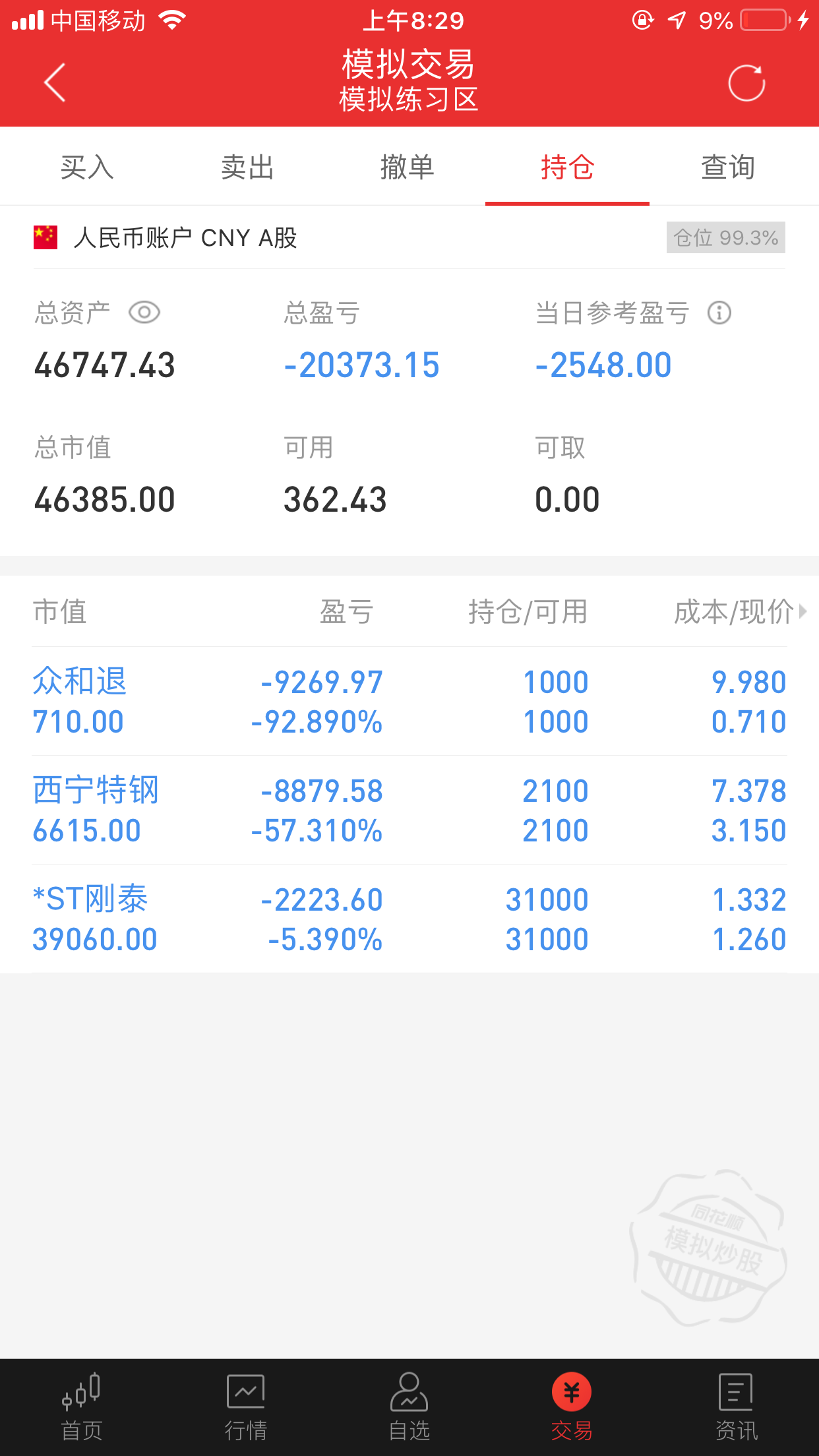Switch to the 买入 tab
This screenshot has width=819, height=1456.
click(x=87, y=167)
